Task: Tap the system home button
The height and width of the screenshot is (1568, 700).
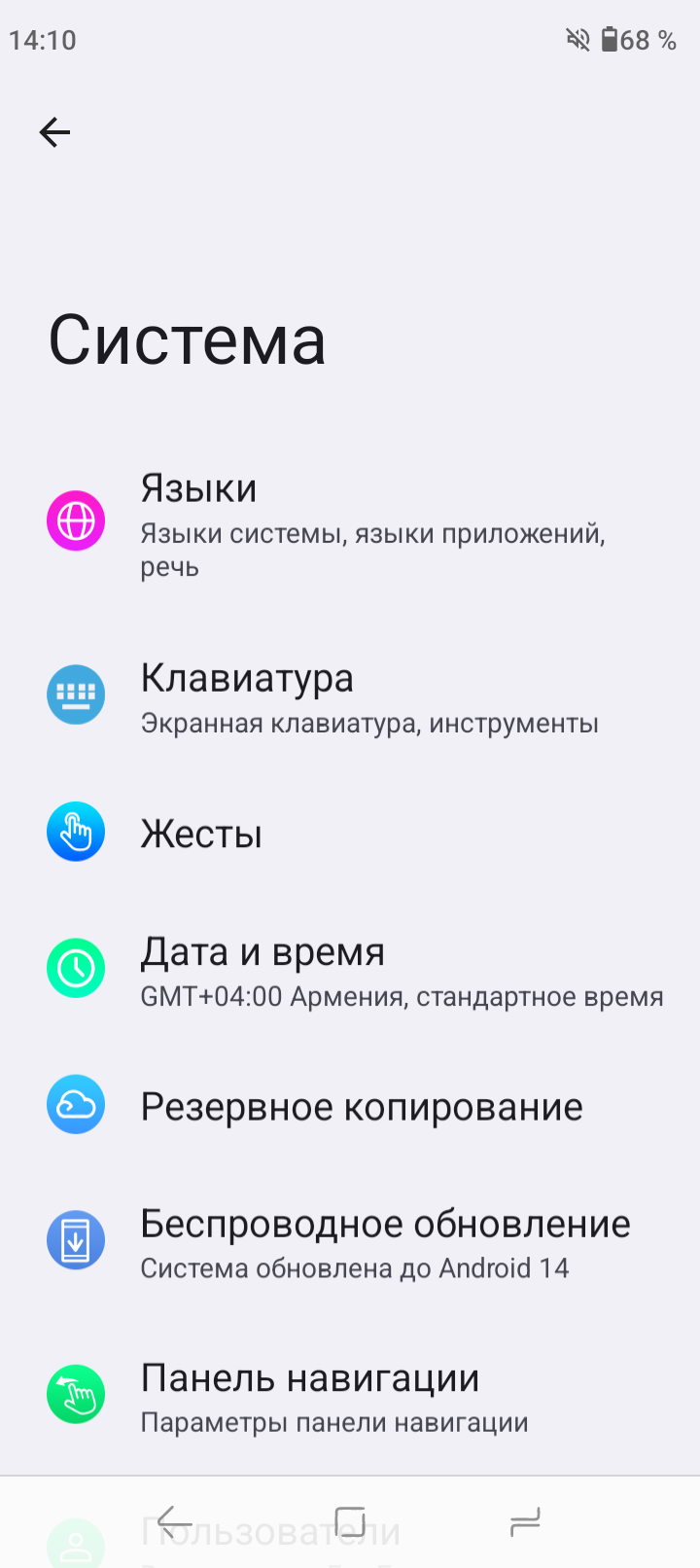Action: [x=350, y=1522]
